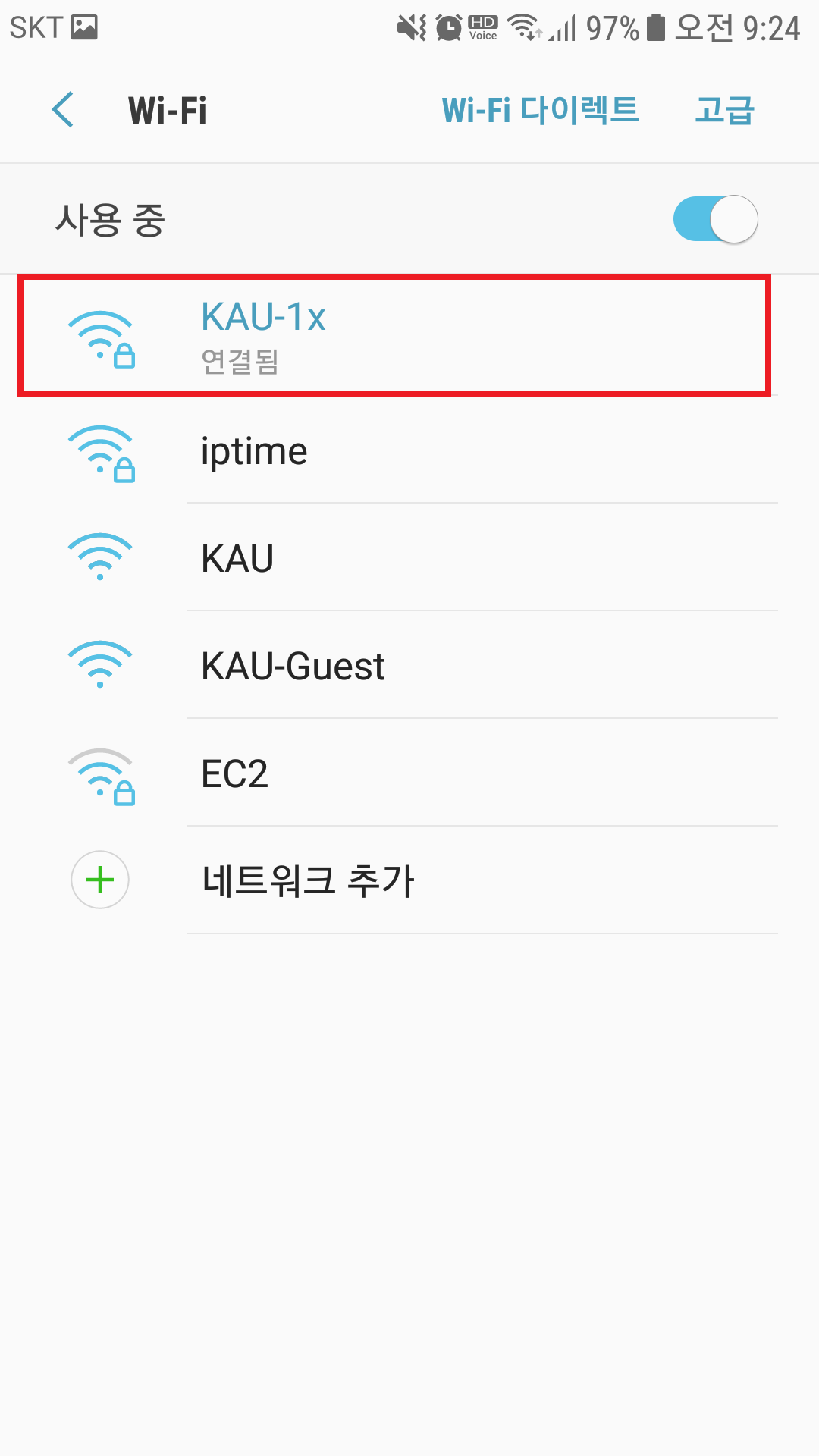819x1456 pixels.
Task: Open 고급 advanced settings
Action: (724, 110)
